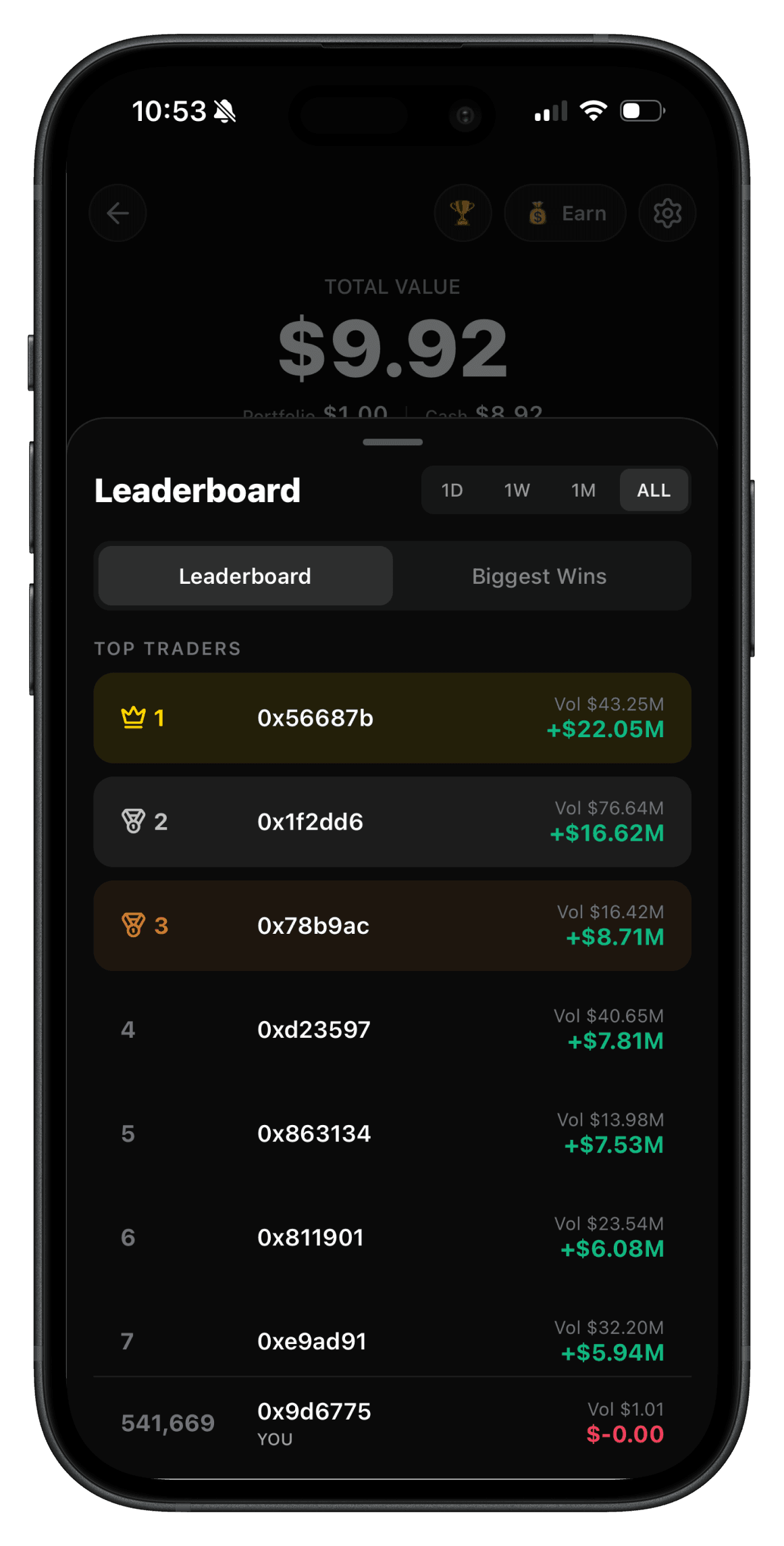The image size is (784, 1546).
Task: Open the settings gear
Action: click(x=667, y=214)
